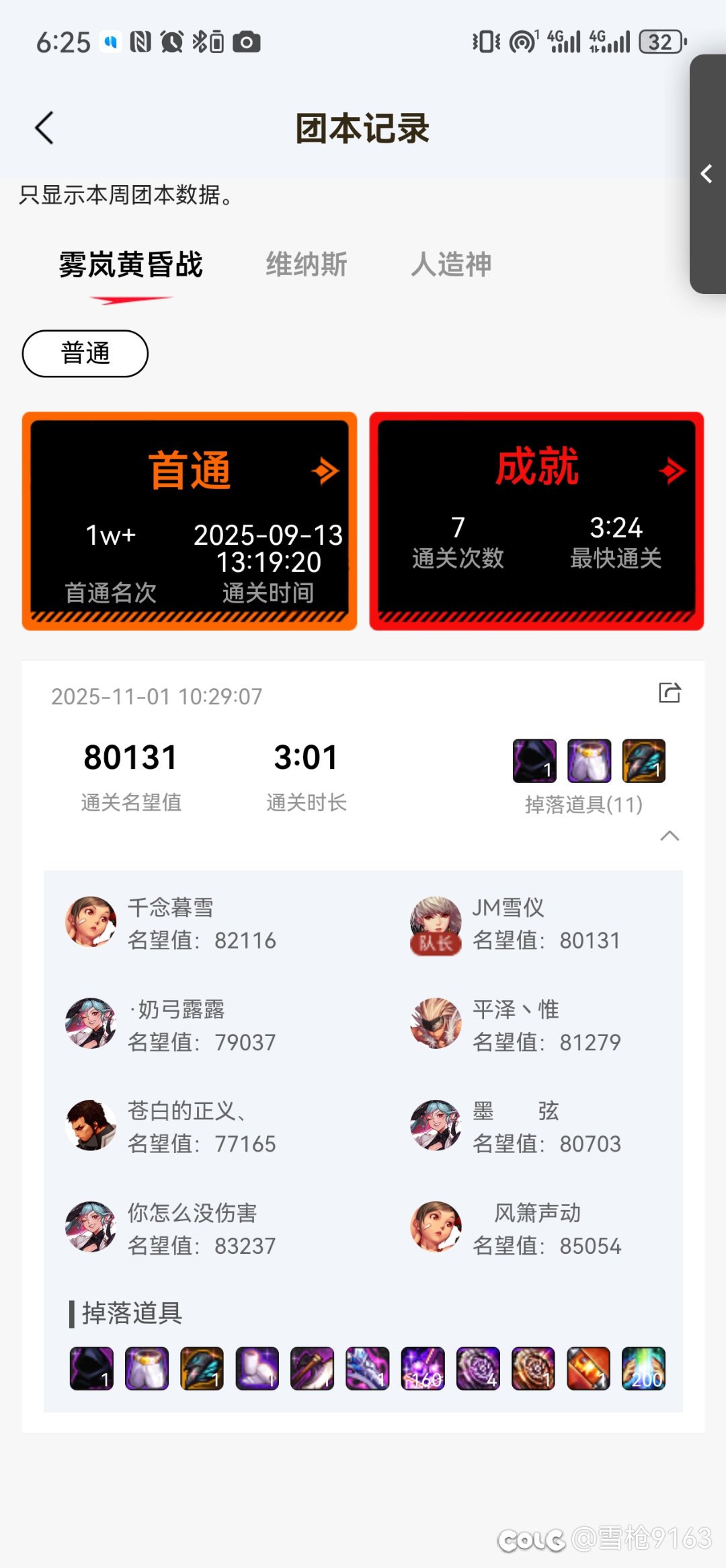View team leader JM雪仪's profile

436,923
